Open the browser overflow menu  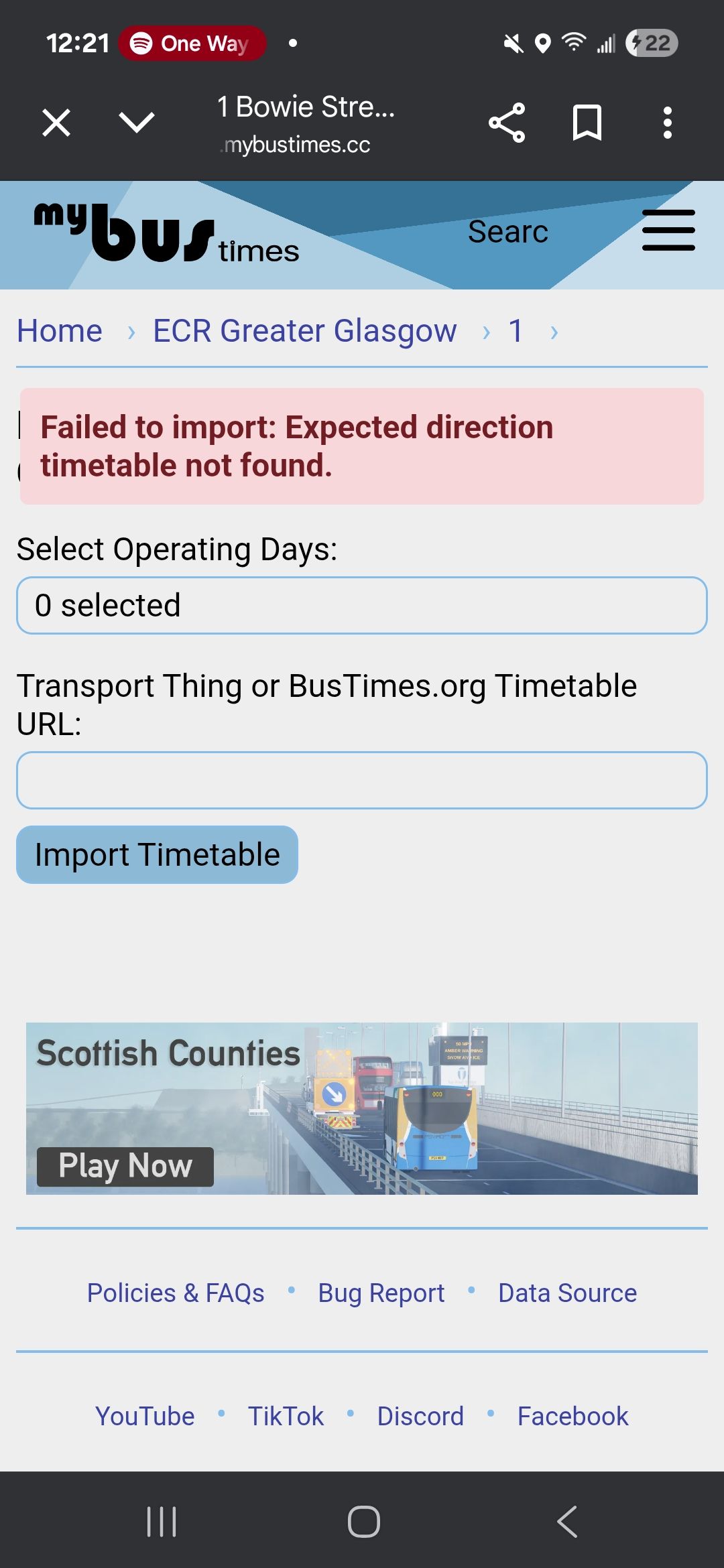(x=667, y=123)
